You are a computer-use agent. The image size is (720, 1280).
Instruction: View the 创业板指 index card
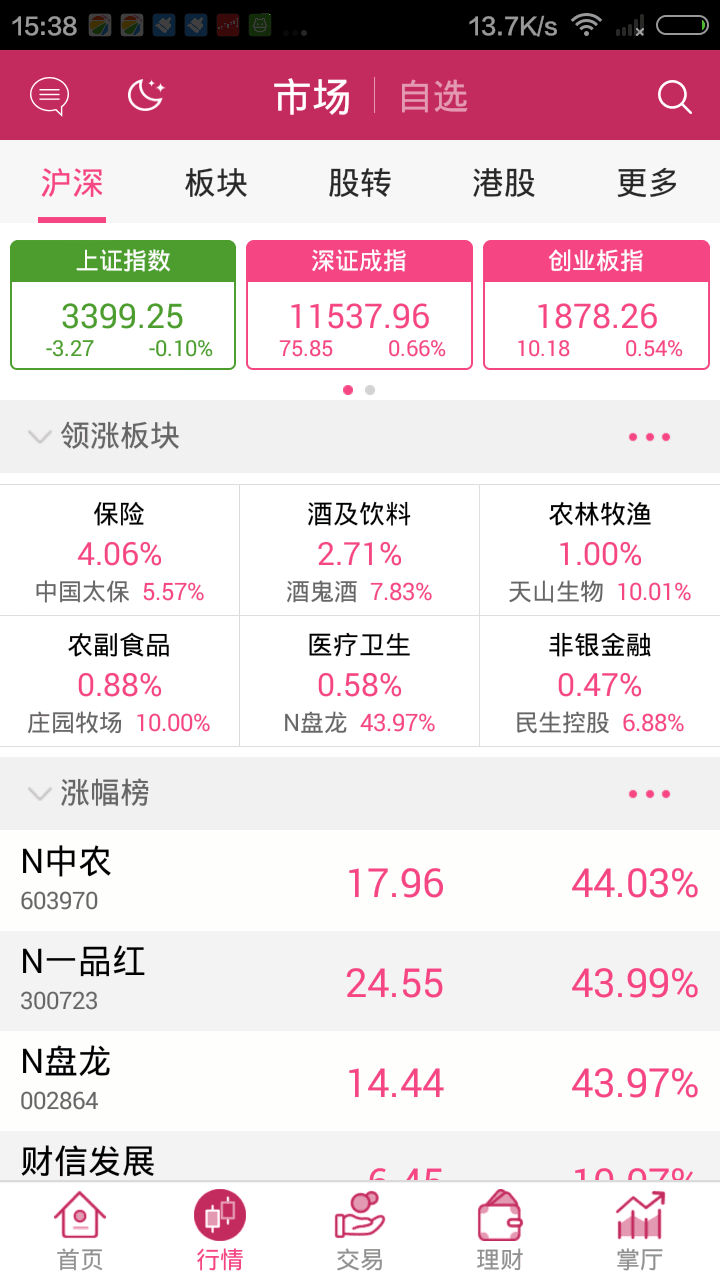click(596, 305)
